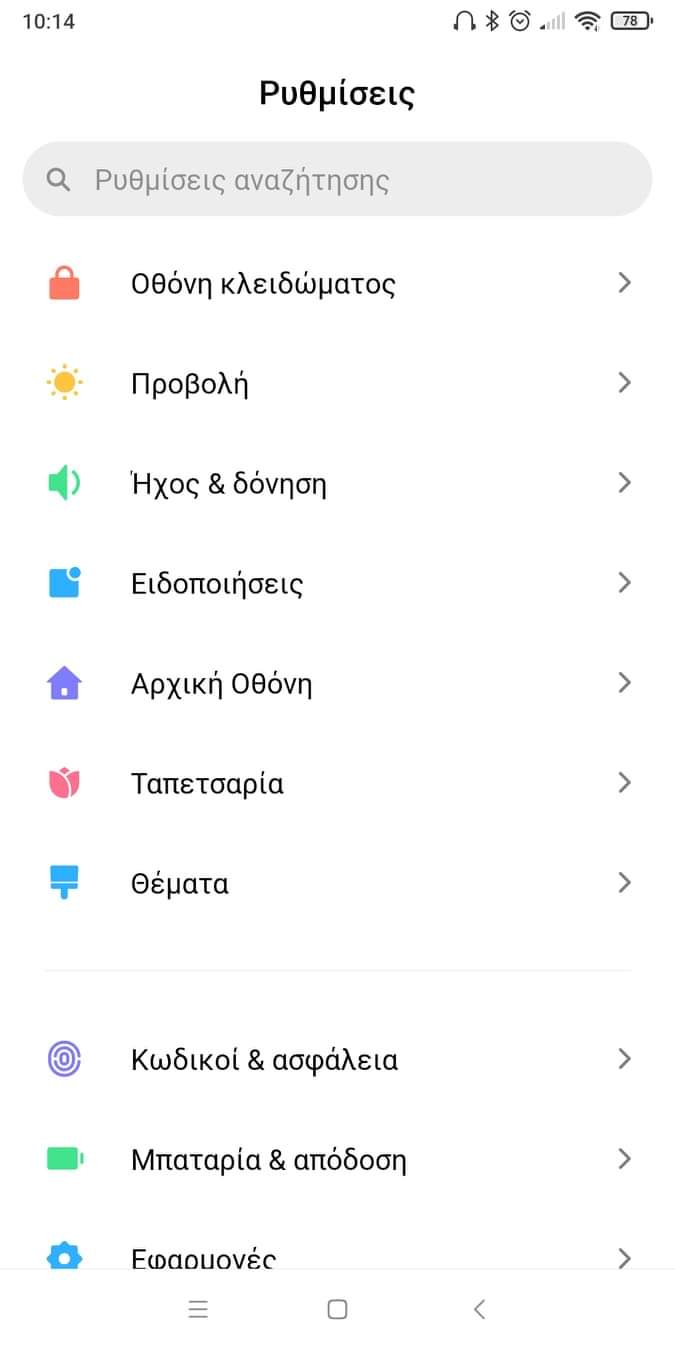
Task: Tap the Ρυθμίσεις αναζήτησης search field
Action: tap(337, 180)
